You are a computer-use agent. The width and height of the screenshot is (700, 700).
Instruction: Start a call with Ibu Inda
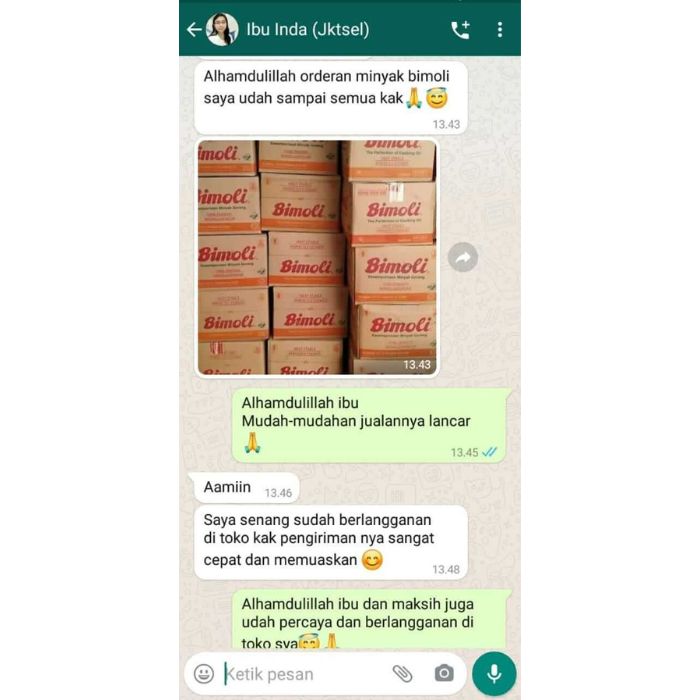coord(460,29)
